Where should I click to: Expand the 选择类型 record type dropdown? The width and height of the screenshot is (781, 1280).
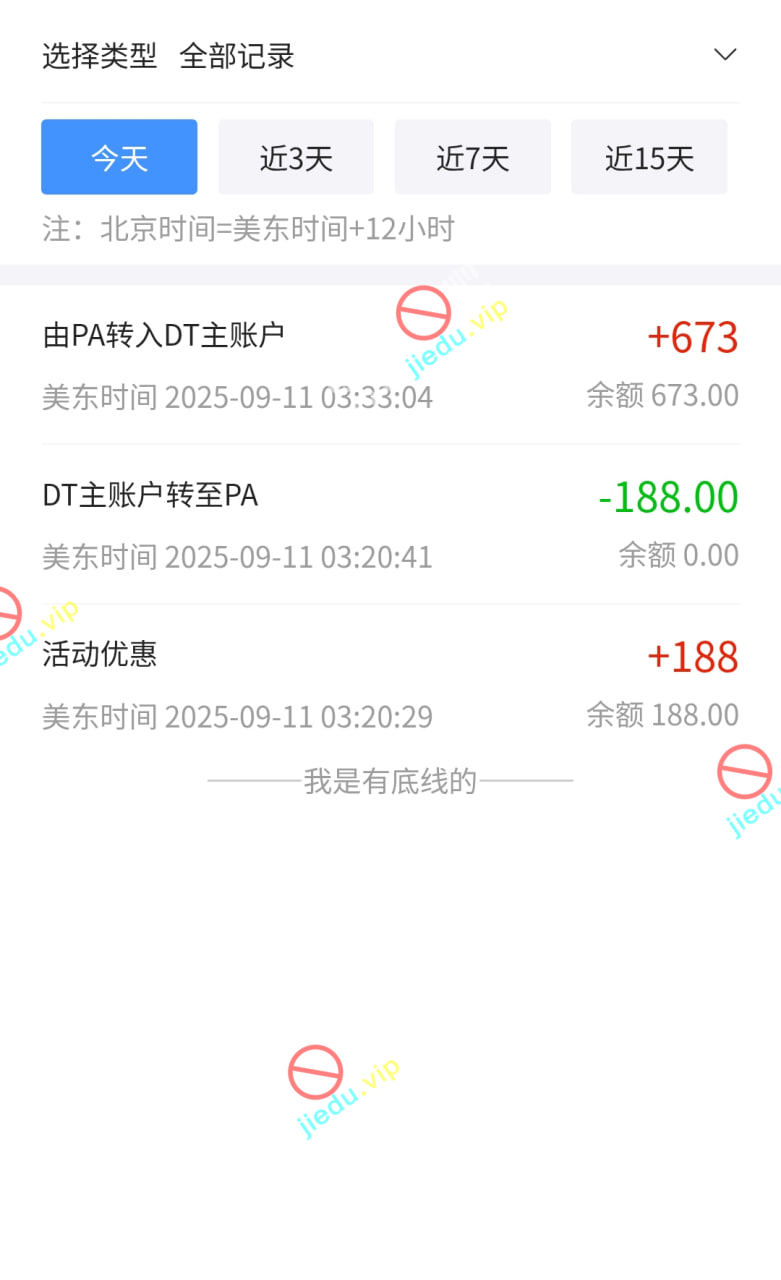tap(724, 55)
